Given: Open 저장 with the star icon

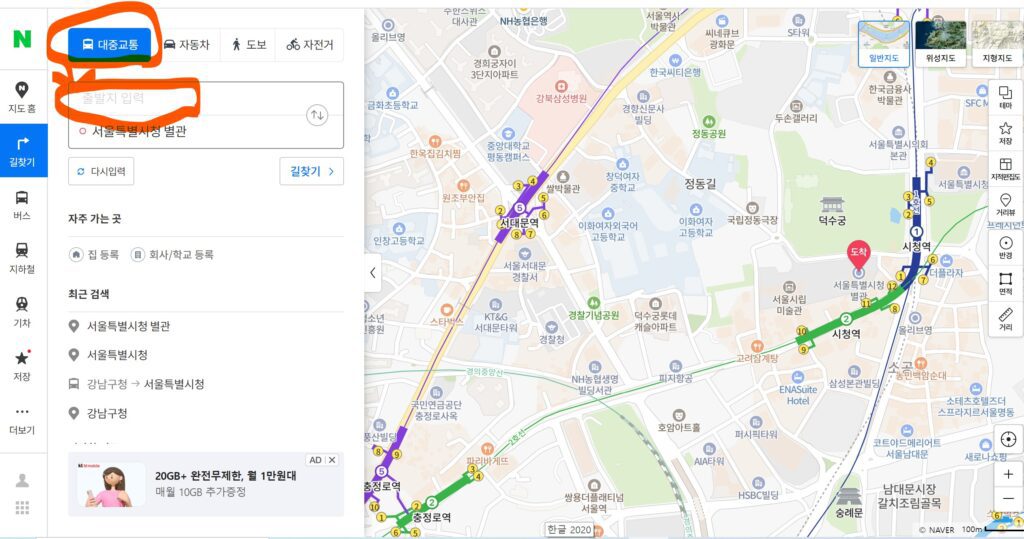Looking at the screenshot, I should [x=22, y=365].
